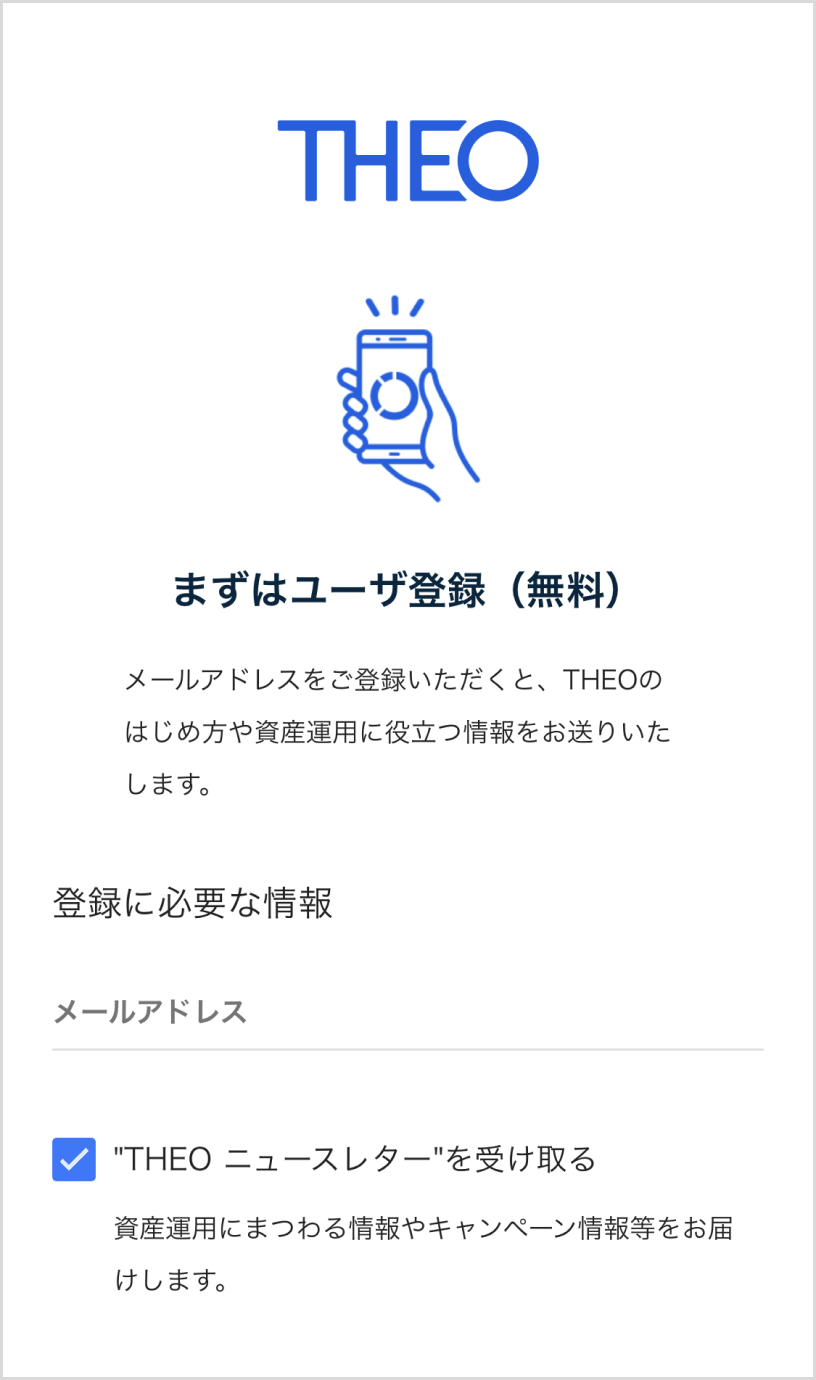Tap the メールアドレス input field

[407, 1013]
